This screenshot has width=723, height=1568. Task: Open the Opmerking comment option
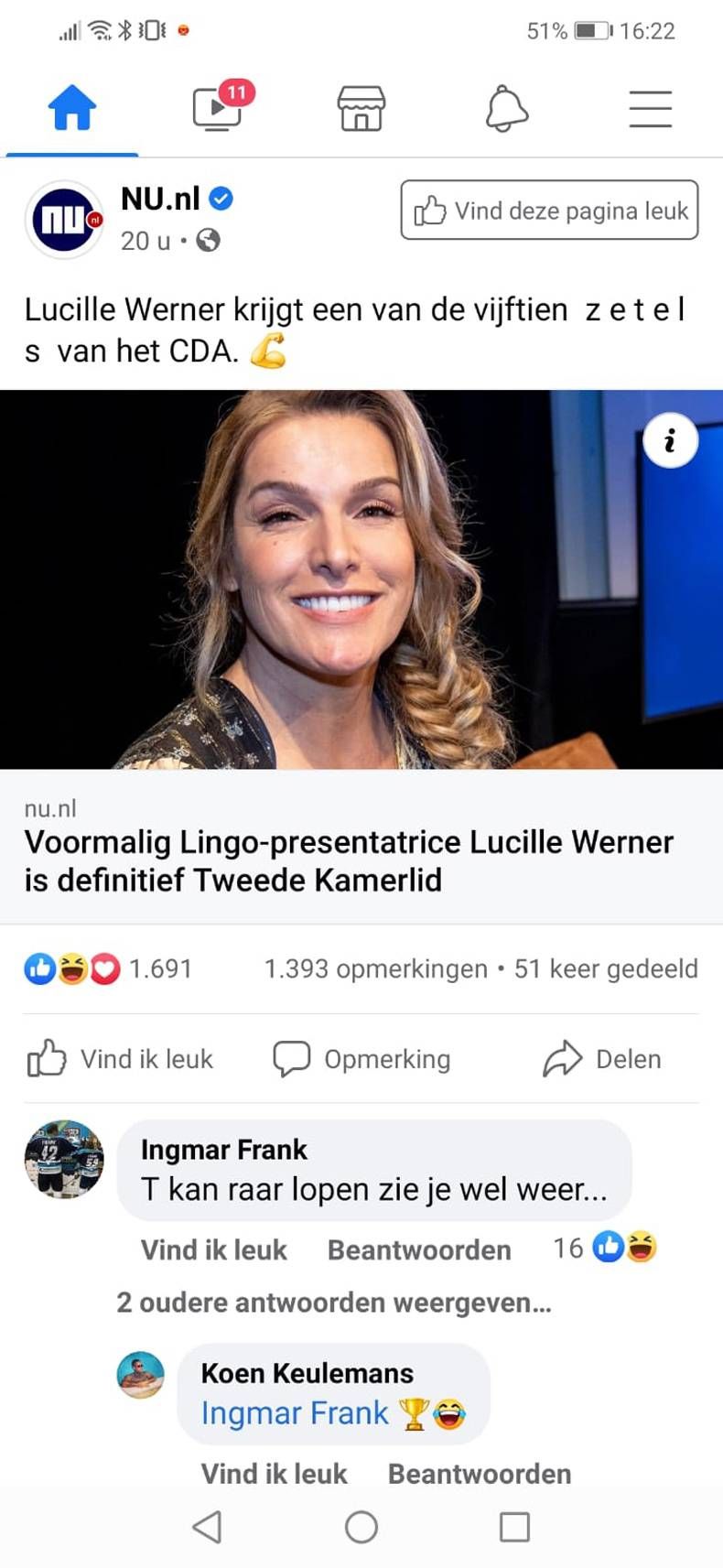(x=362, y=1059)
